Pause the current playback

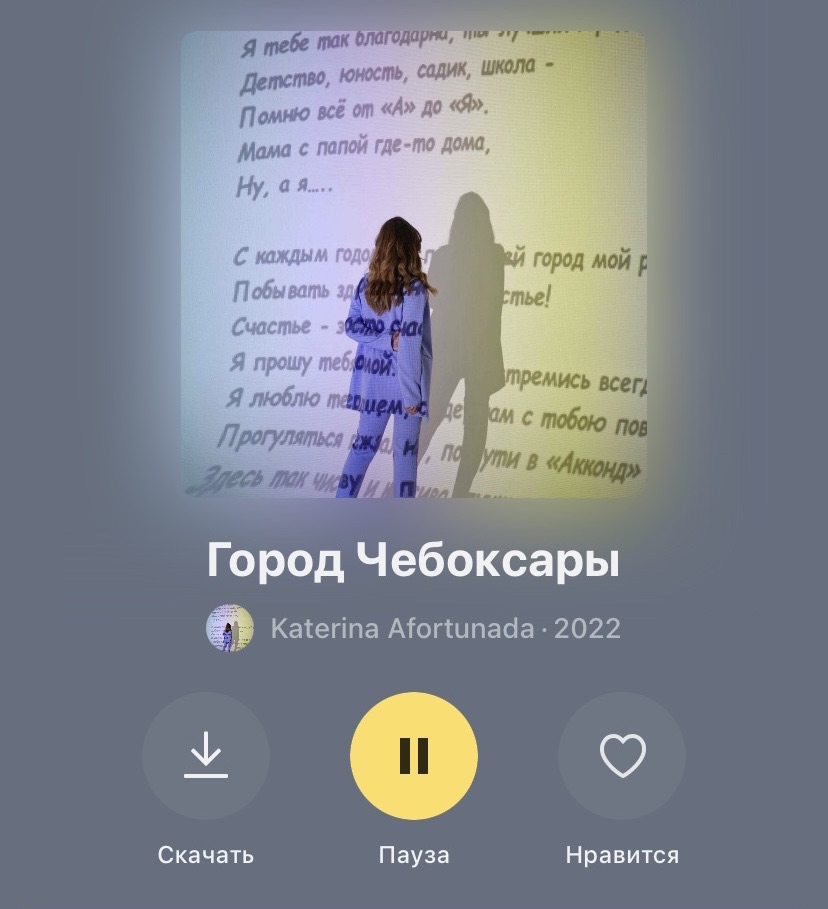coord(414,756)
